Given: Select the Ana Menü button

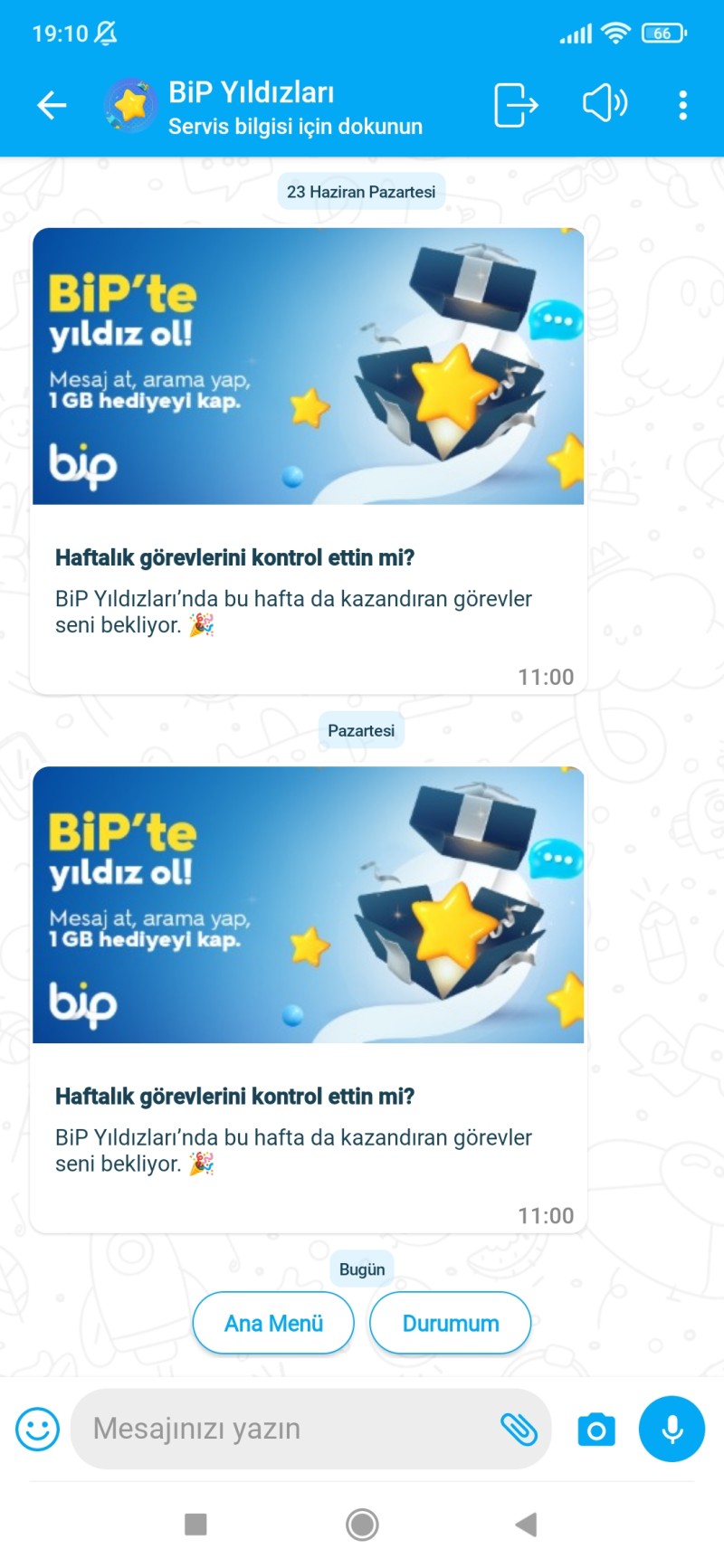Looking at the screenshot, I should coord(273,1323).
